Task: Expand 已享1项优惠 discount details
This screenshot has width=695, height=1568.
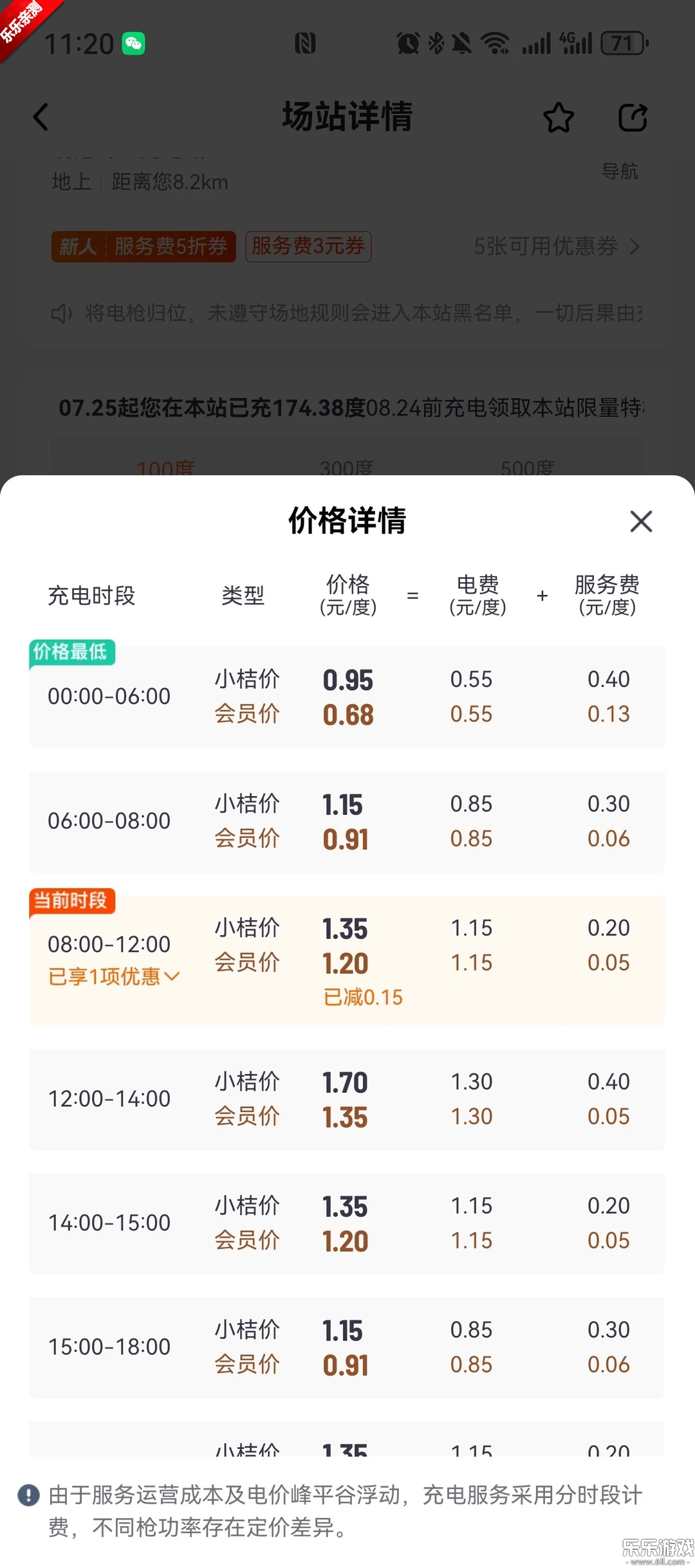Action: click(x=114, y=976)
